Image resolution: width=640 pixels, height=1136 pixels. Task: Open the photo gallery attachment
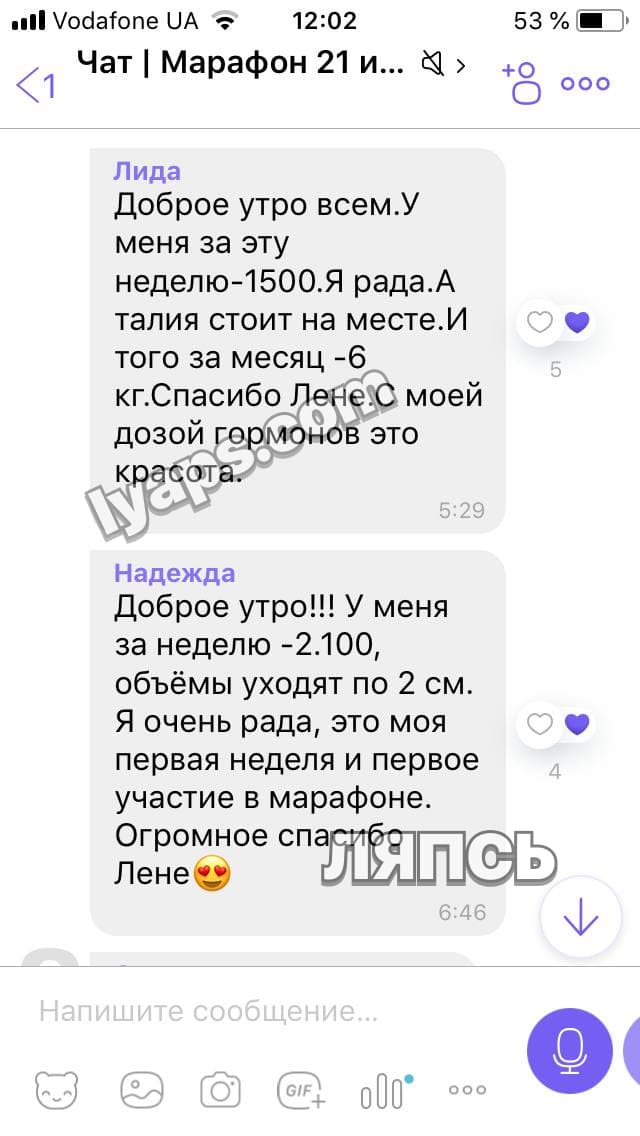coord(142,1090)
